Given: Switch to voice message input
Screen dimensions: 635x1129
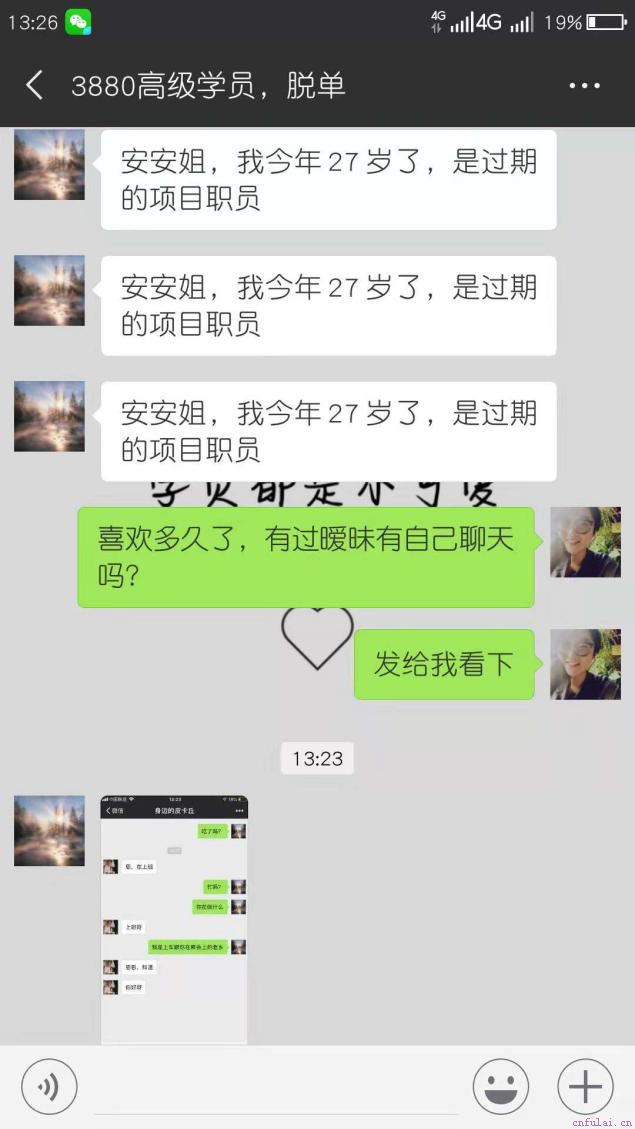Looking at the screenshot, I should pyautogui.click(x=49, y=1087).
